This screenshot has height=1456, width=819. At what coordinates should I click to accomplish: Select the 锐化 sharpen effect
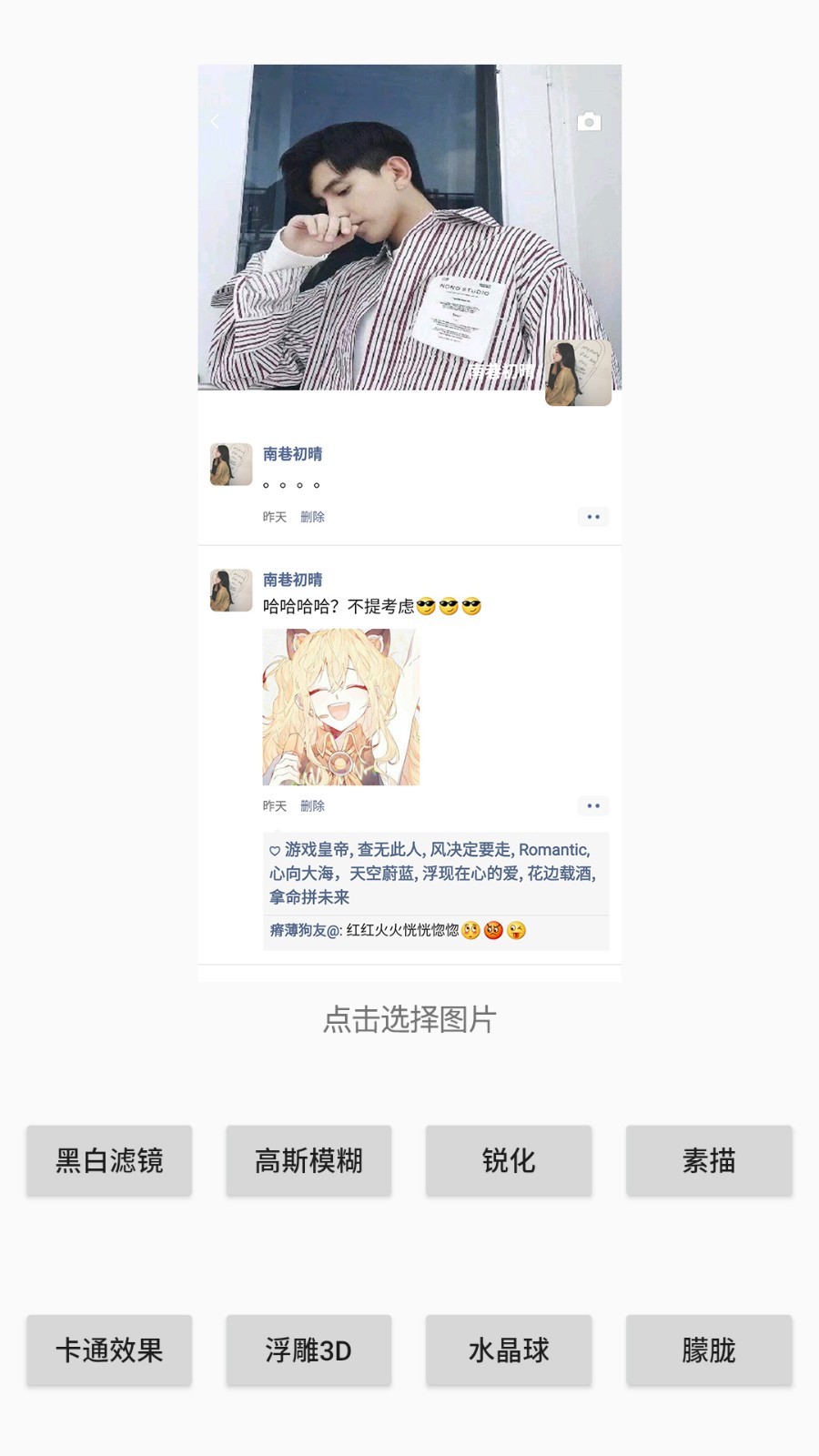[x=509, y=1160]
